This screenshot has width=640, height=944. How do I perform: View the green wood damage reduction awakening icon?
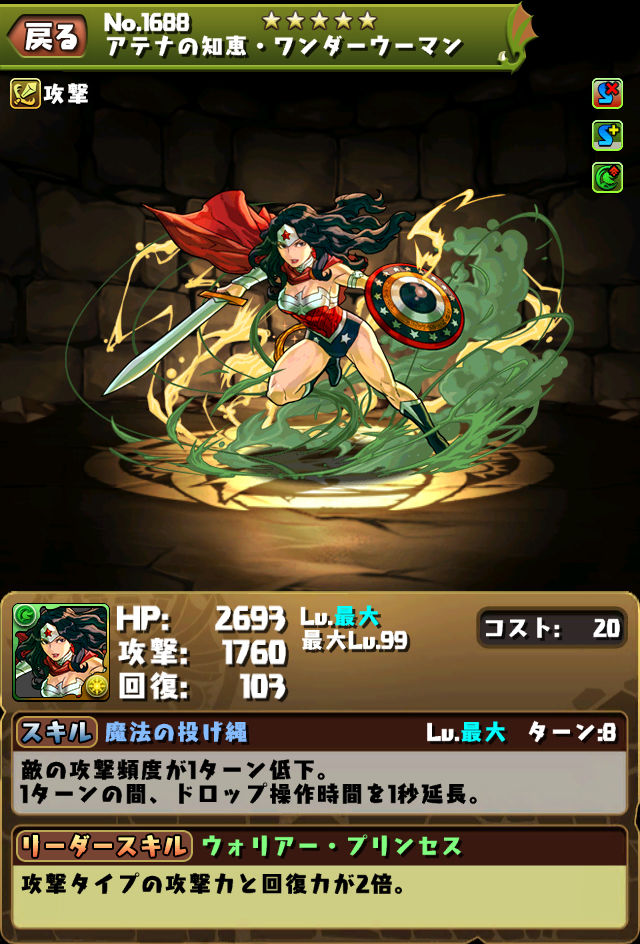[x=607, y=177]
